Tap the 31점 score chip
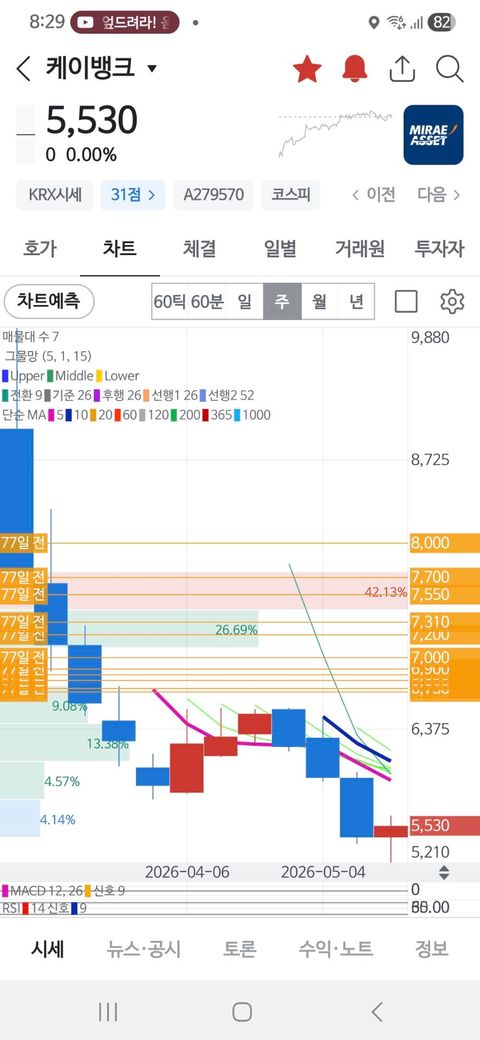The height and width of the screenshot is (1040, 480). pos(133,195)
